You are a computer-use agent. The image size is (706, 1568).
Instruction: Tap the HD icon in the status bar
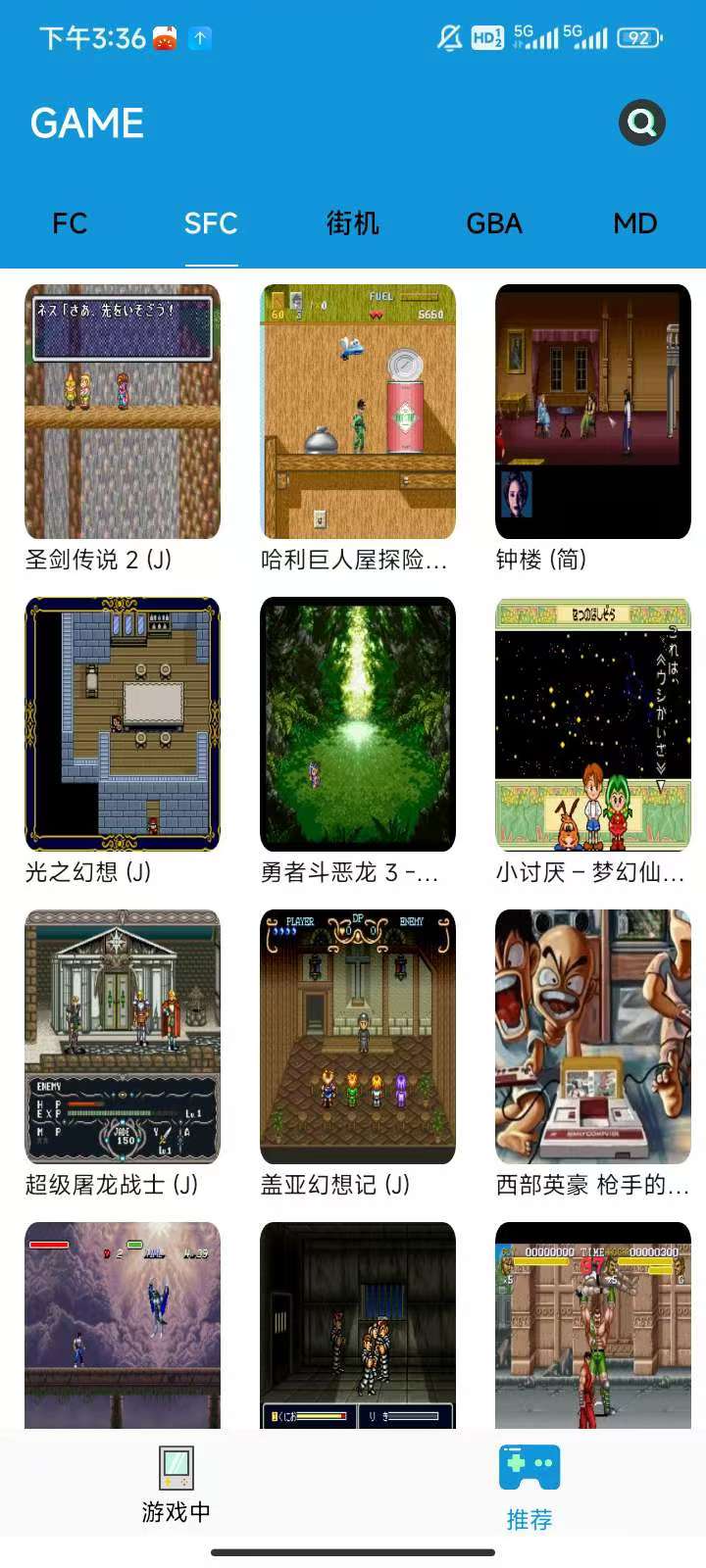(483, 35)
